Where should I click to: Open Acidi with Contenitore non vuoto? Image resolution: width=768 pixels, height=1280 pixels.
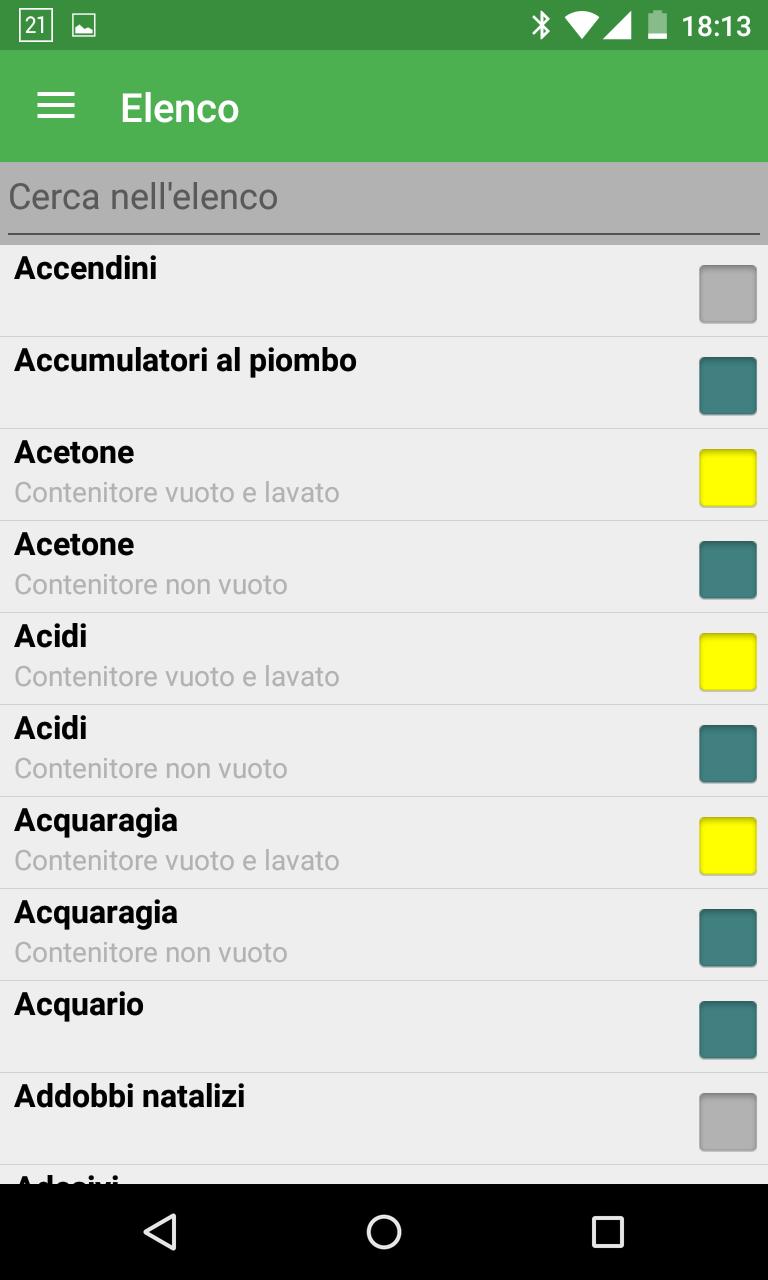(x=300, y=746)
